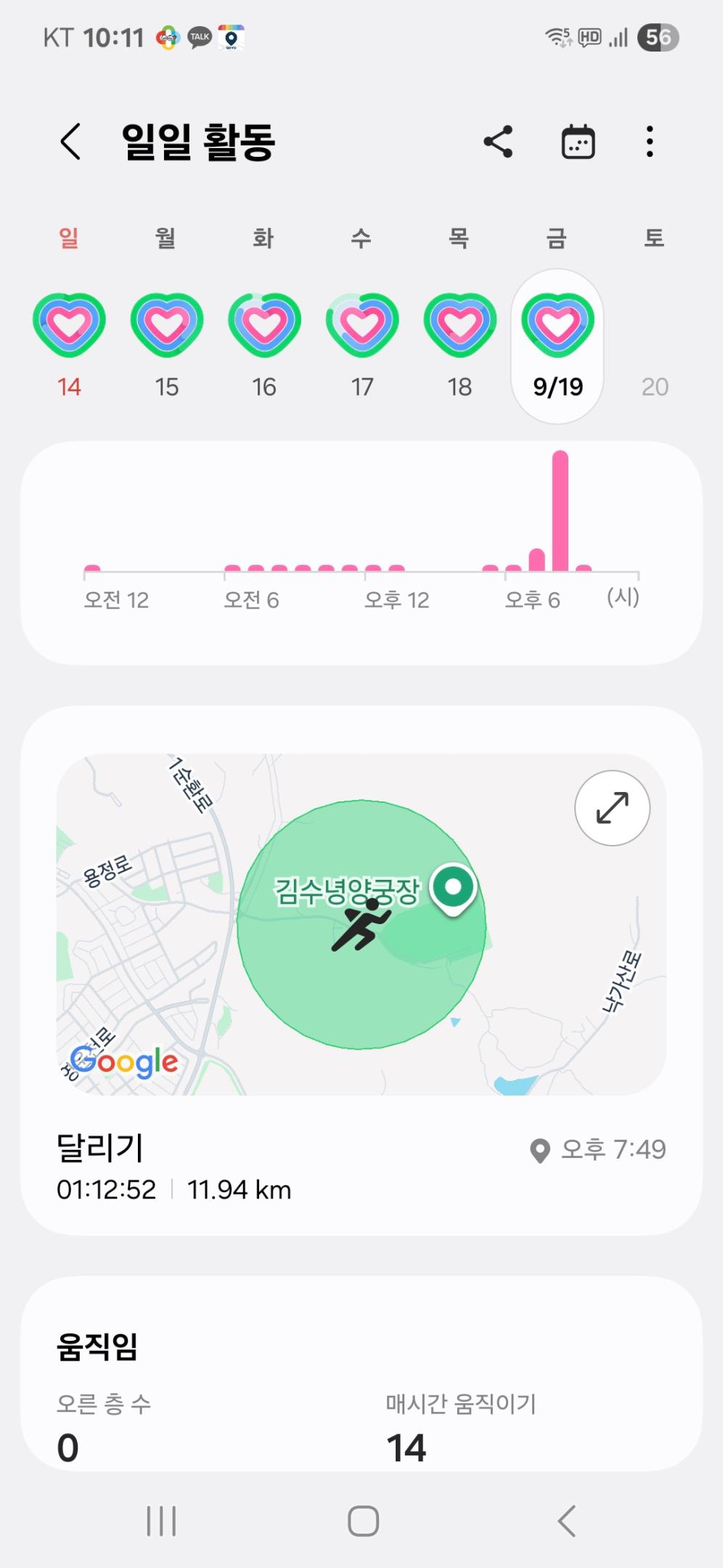The image size is (723, 1568).
Task: Expand the running route map
Action: (x=612, y=808)
